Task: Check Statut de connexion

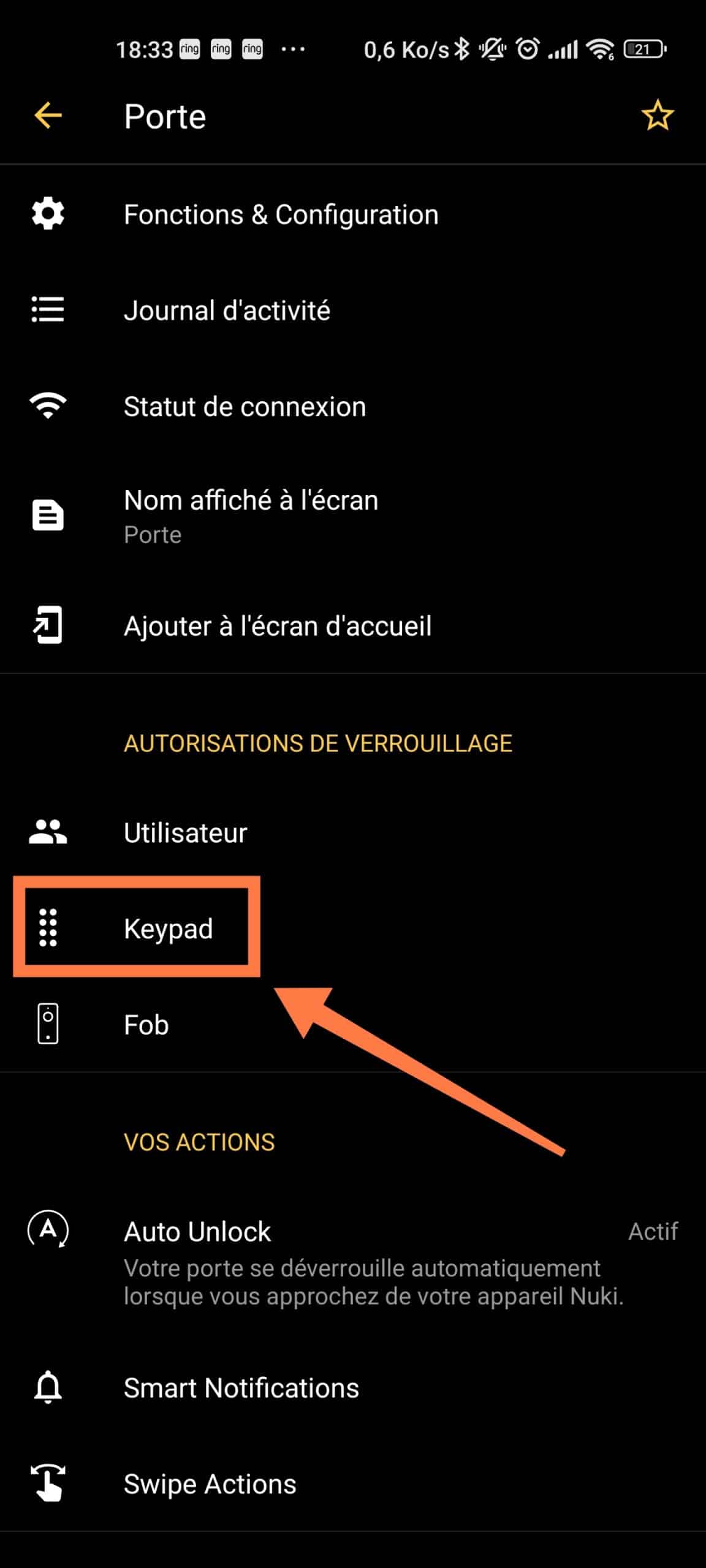Action: (x=353, y=406)
